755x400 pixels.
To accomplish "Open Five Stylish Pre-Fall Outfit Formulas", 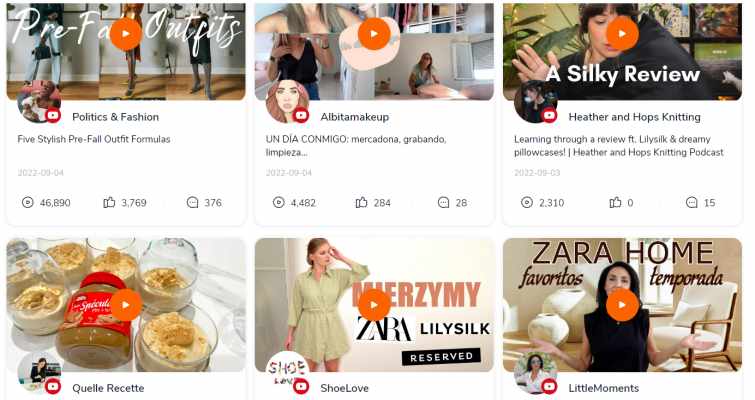I will [x=94, y=139].
